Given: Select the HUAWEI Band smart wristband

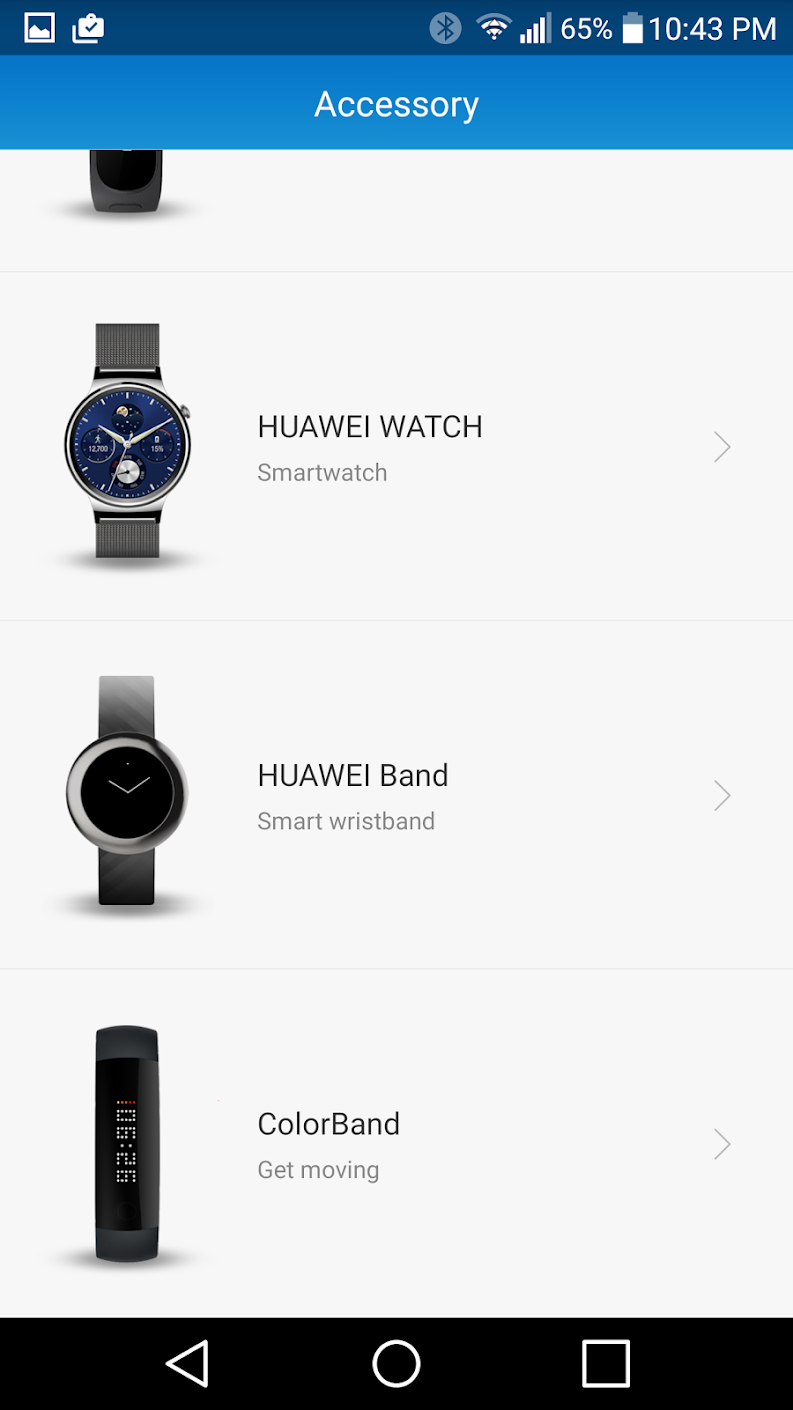Looking at the screenshot, I should pyautogui.click(x=396, y=795).
